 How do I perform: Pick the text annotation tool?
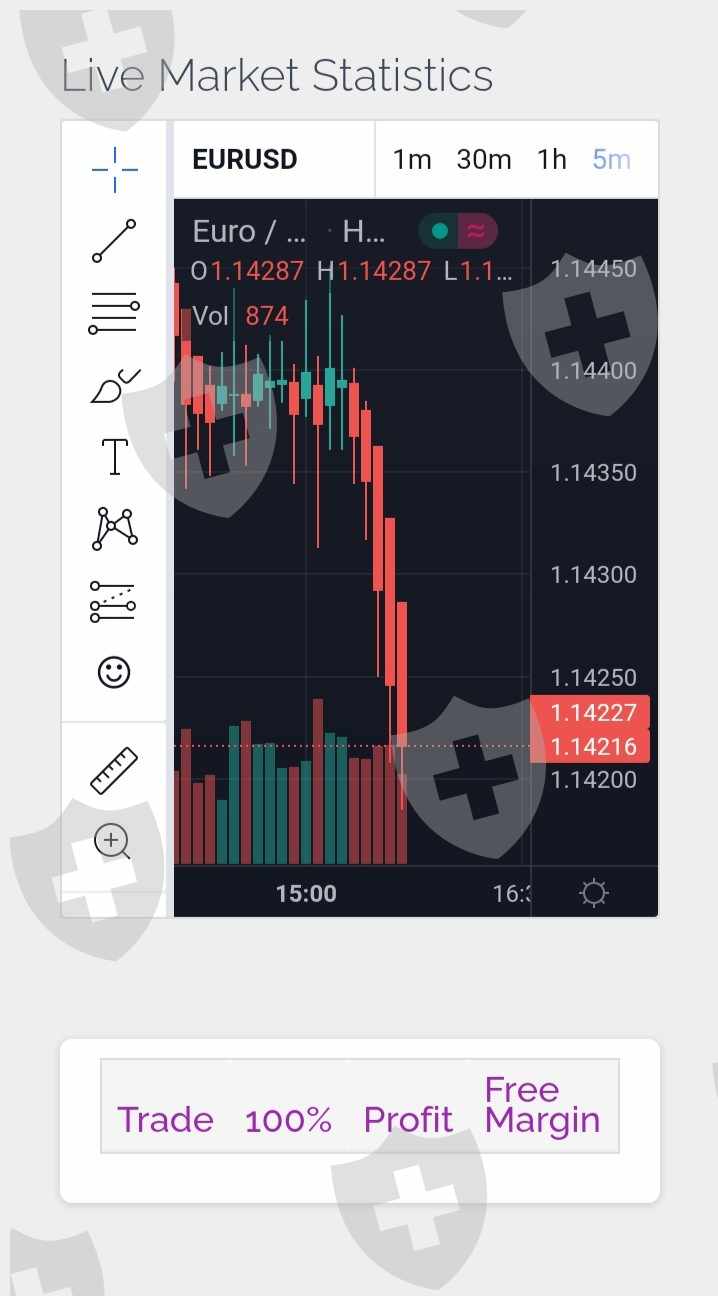(115, 456)
